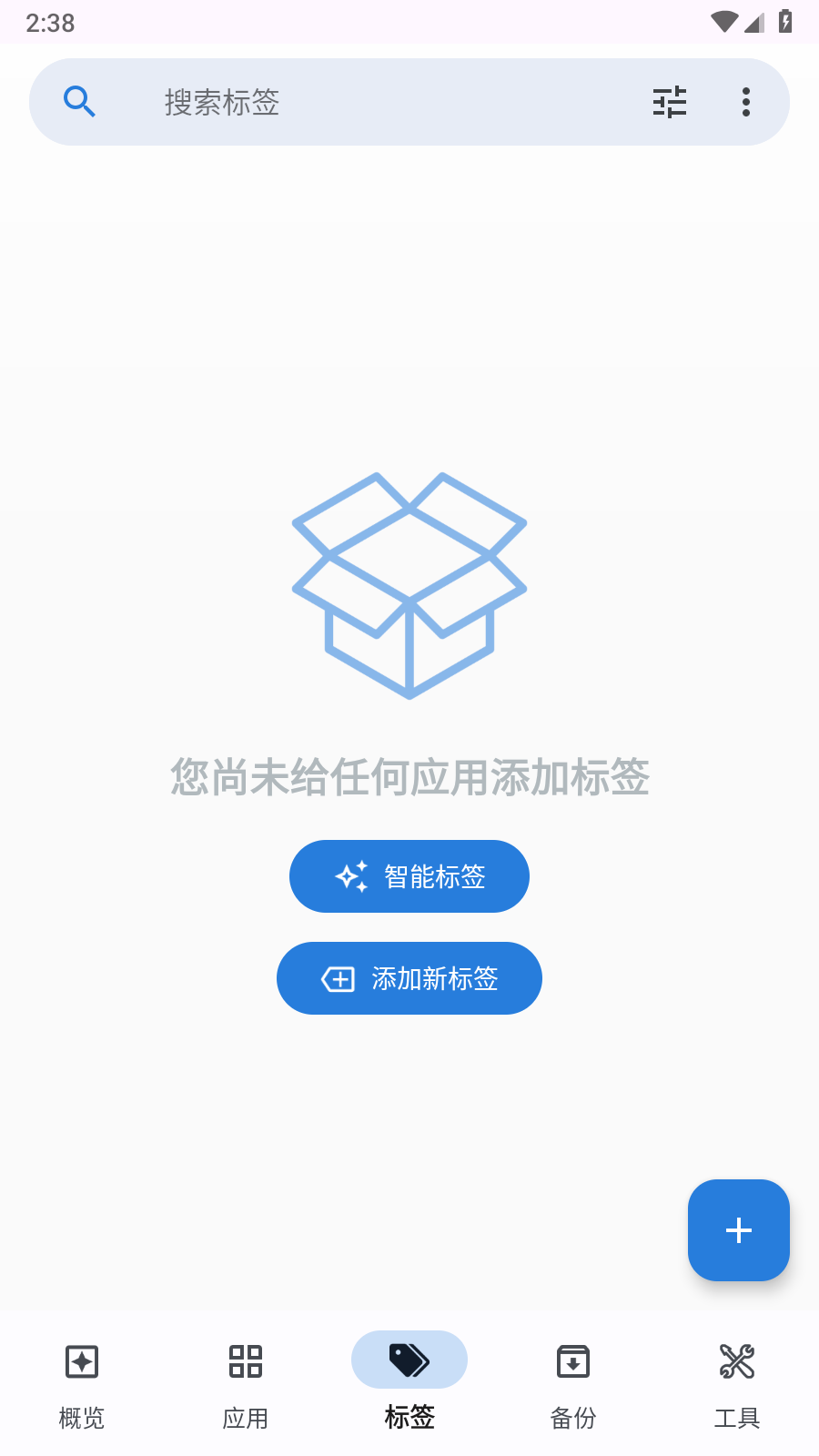The width and height of the screenshot is (819, 1456).
Task: Open the 工具 tab
Action: (x=737, y=1383)
